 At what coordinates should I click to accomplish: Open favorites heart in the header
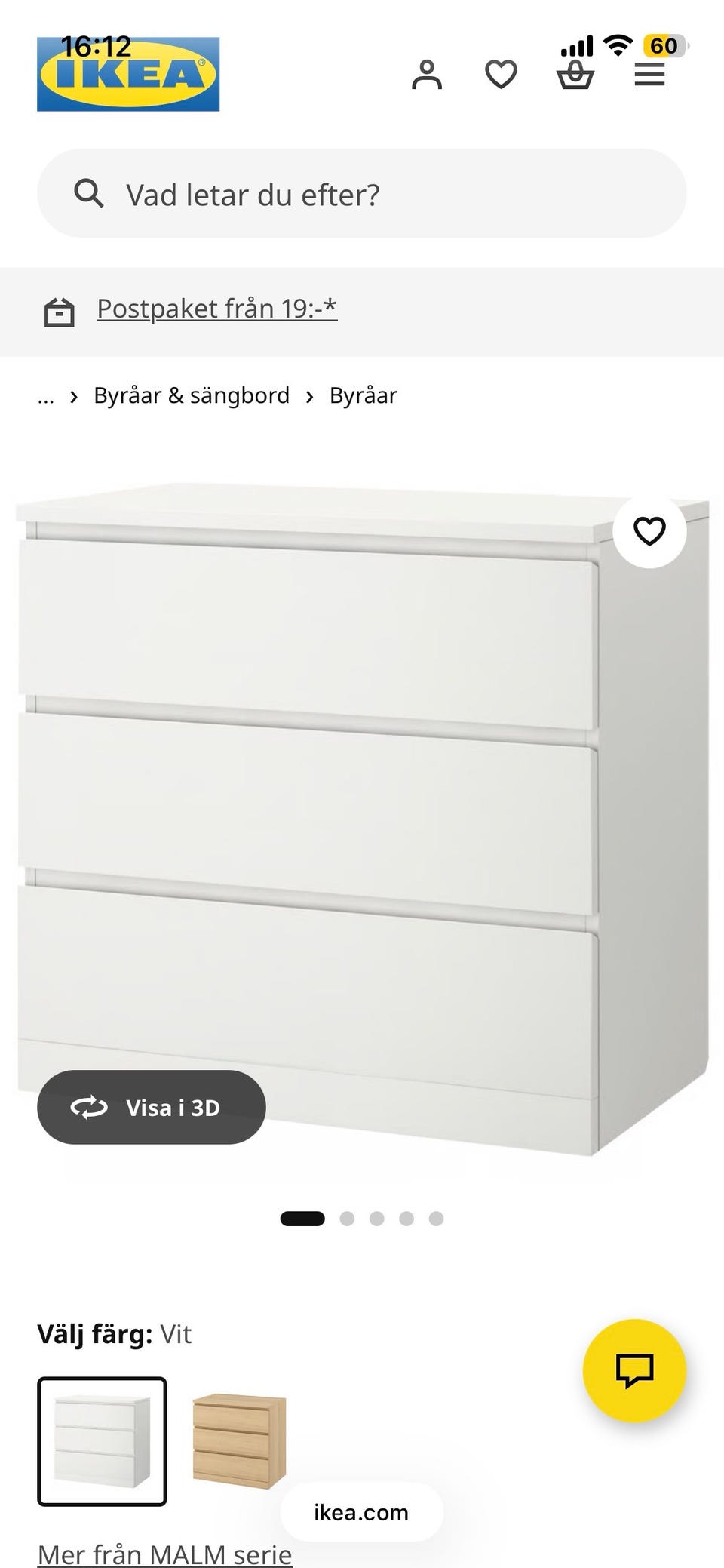point(501,75)
